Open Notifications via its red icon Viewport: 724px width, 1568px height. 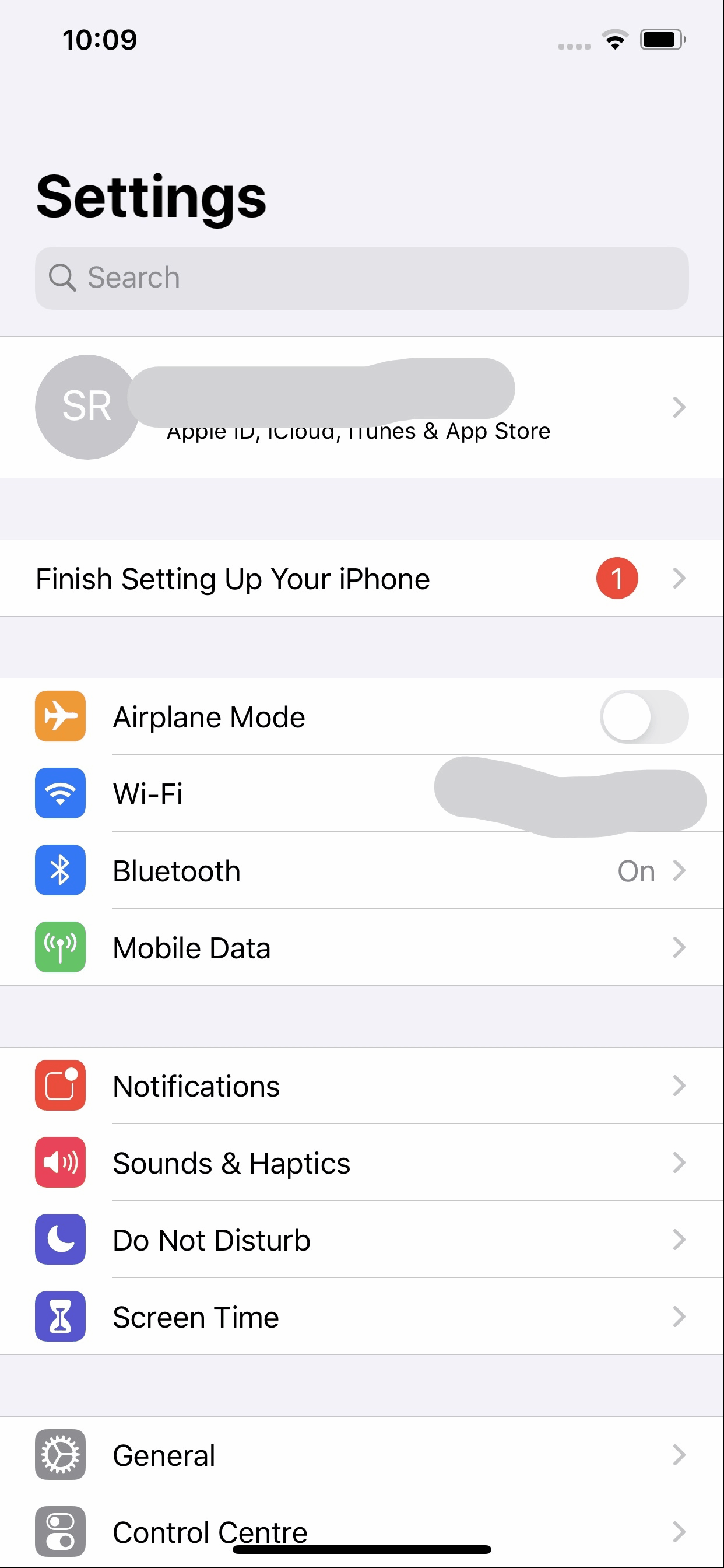(60, 1086)
